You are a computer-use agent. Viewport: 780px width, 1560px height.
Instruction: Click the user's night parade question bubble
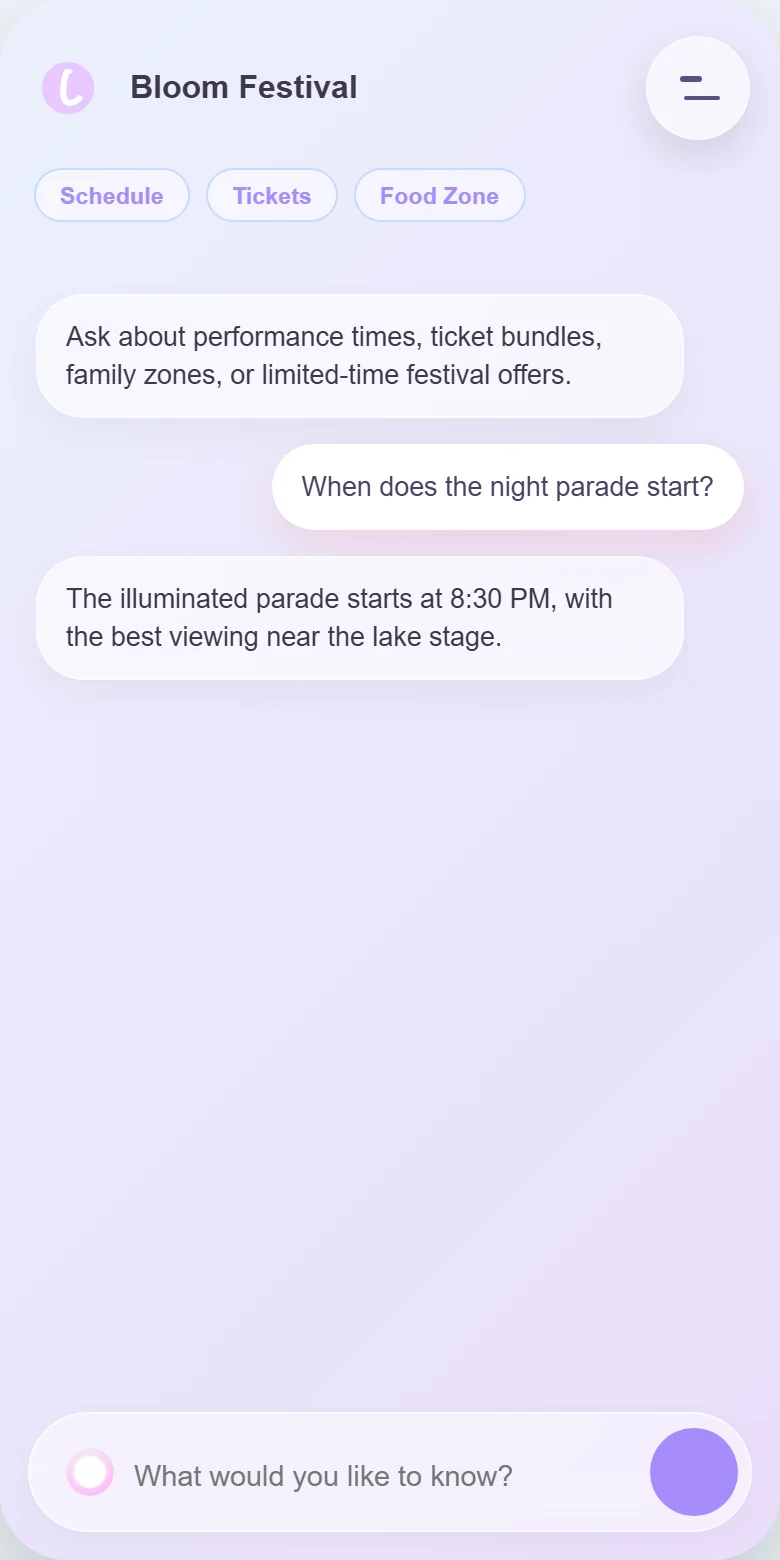pos(507,487)
